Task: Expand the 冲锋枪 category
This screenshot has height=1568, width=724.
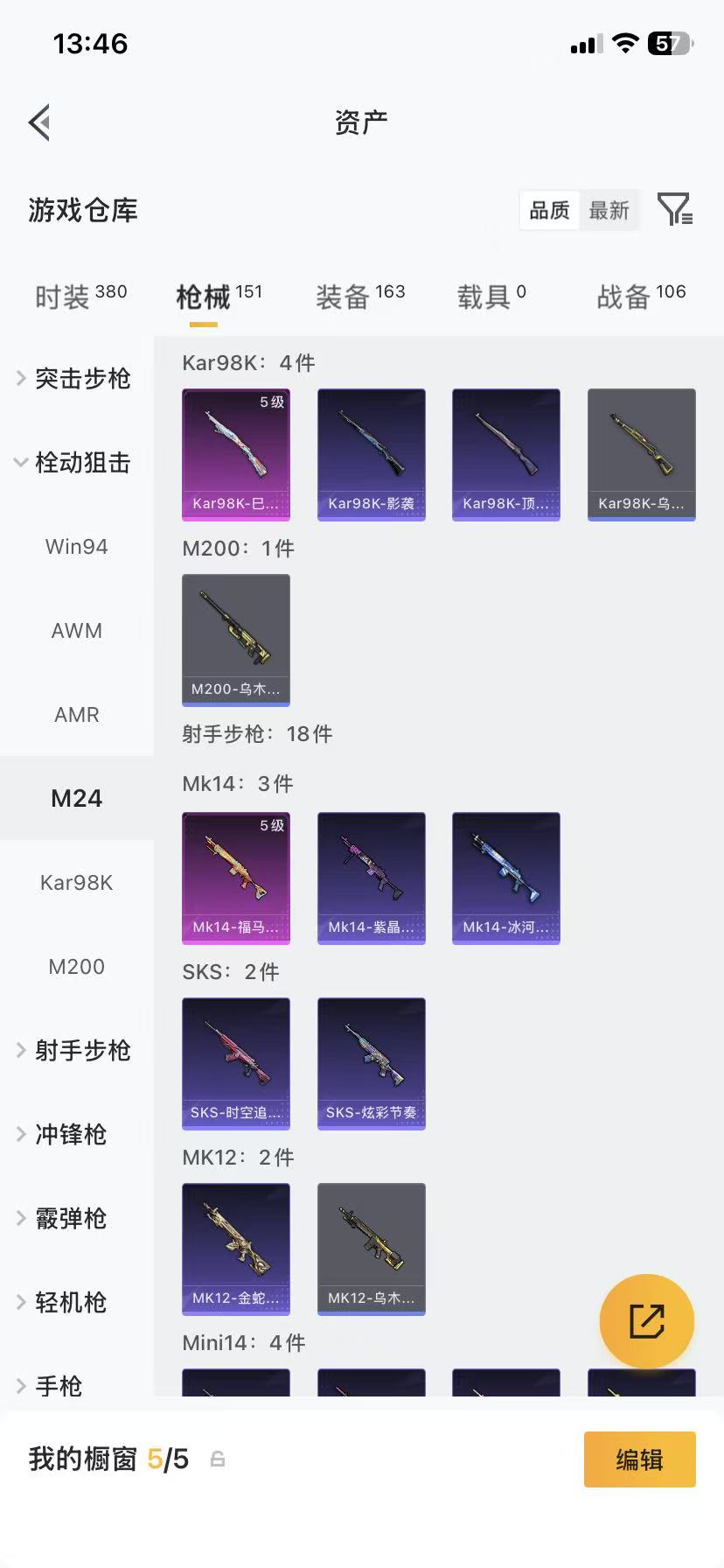Action: point(70,1134)
